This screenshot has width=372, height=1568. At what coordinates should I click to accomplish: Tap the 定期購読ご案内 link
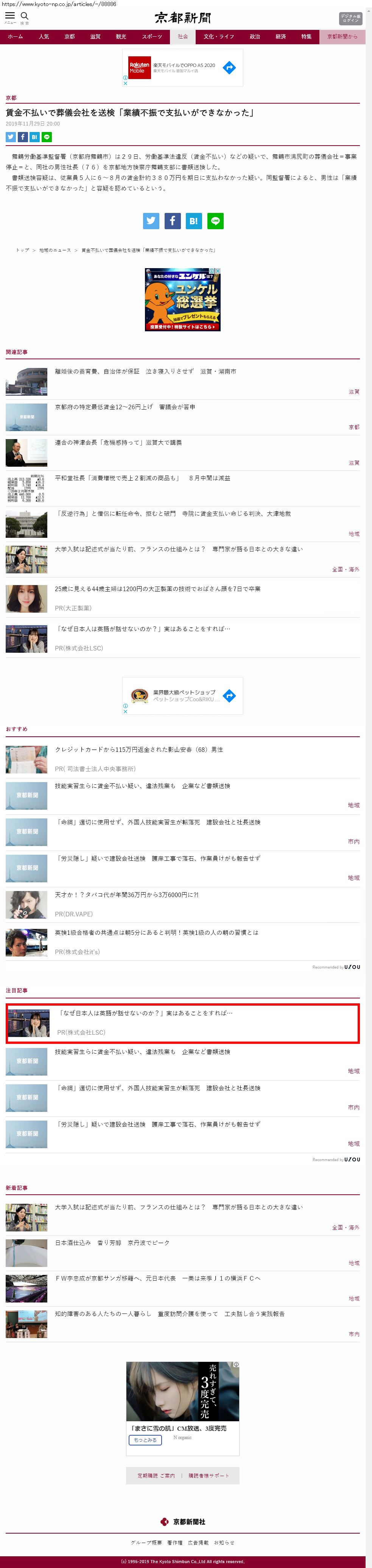pos(156,1475)
